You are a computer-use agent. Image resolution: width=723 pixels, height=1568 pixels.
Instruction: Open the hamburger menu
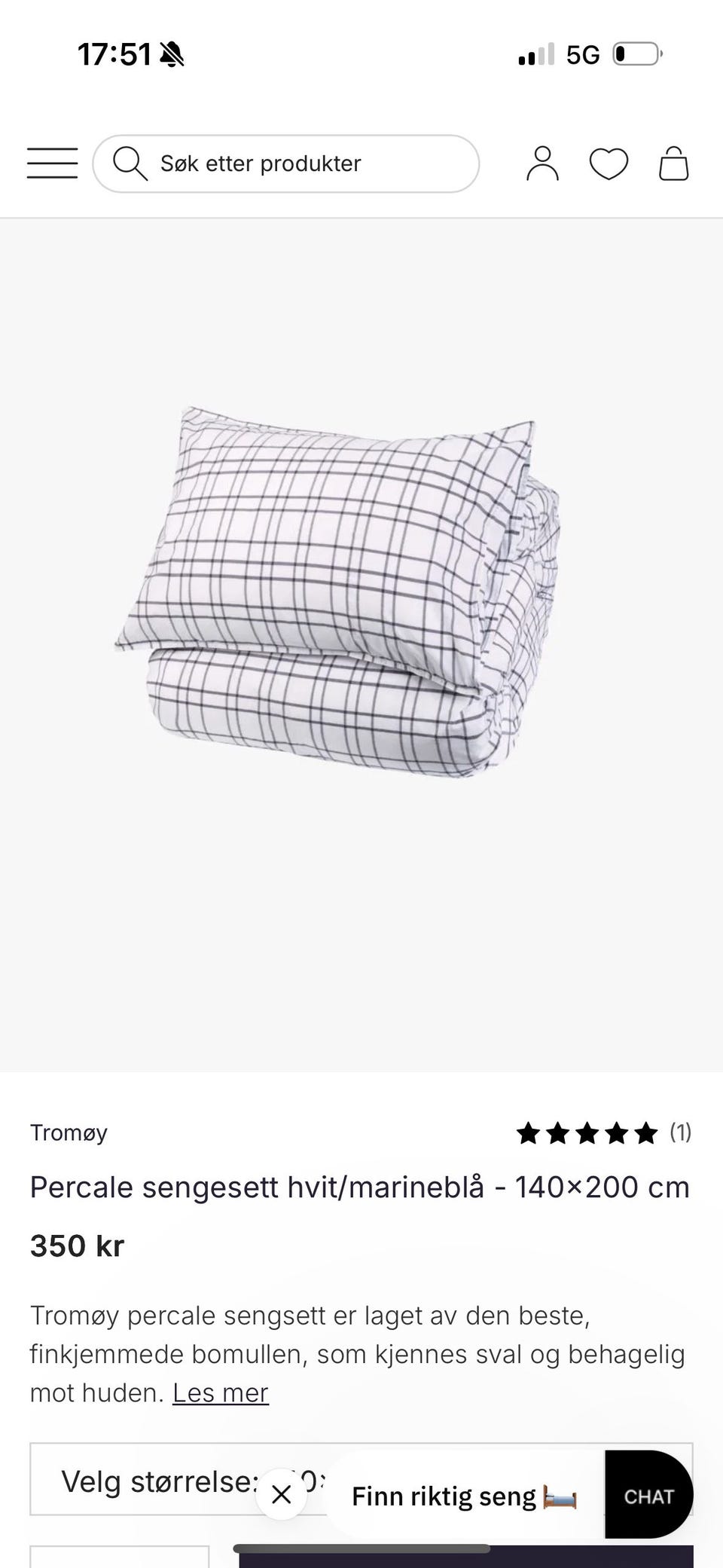tap(52, 163)
